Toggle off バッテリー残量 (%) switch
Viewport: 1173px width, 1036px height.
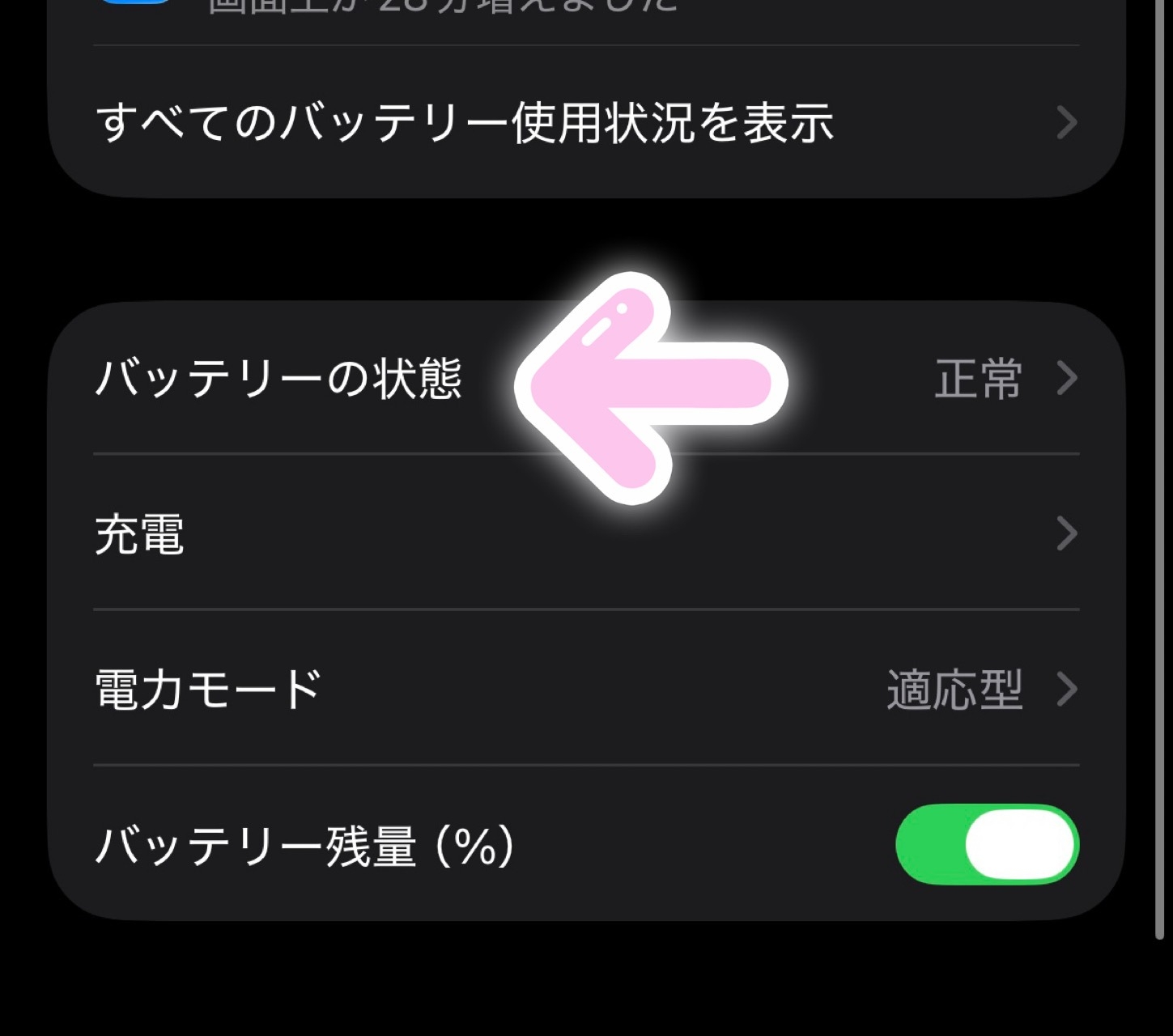pyautogui.click(x=986, y=844)
